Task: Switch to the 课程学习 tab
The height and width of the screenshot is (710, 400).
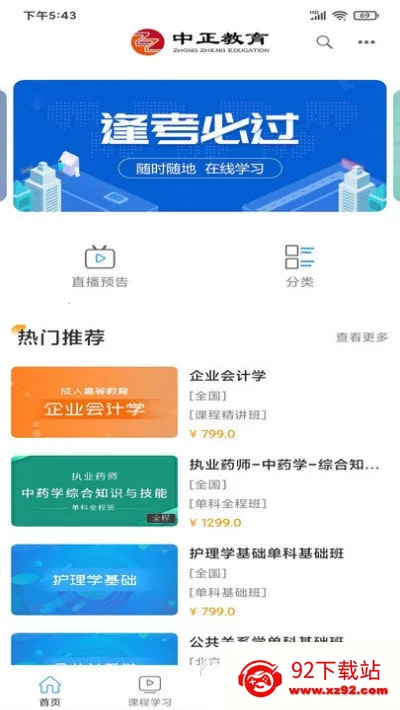Action: click(149, 691)
